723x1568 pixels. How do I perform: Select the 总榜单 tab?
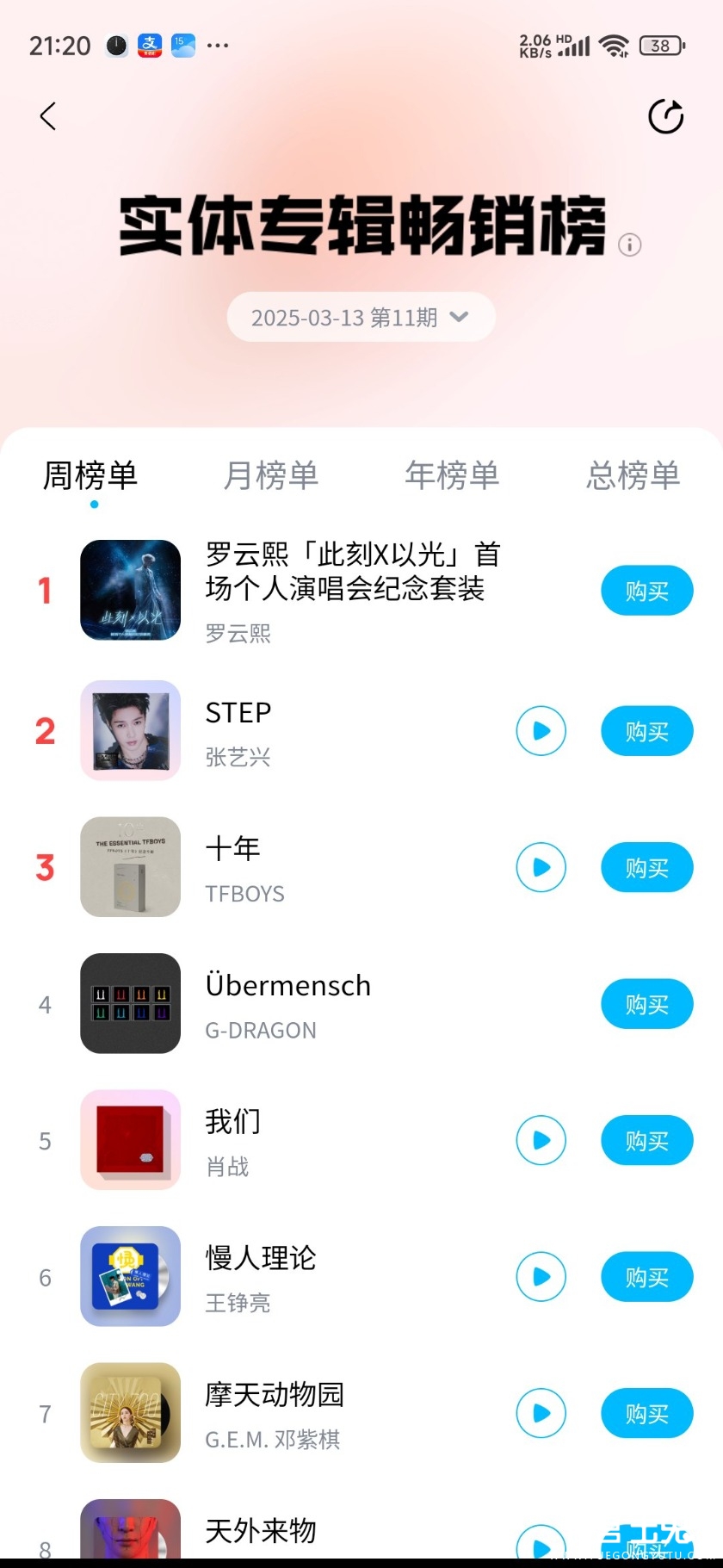(633, 475)
